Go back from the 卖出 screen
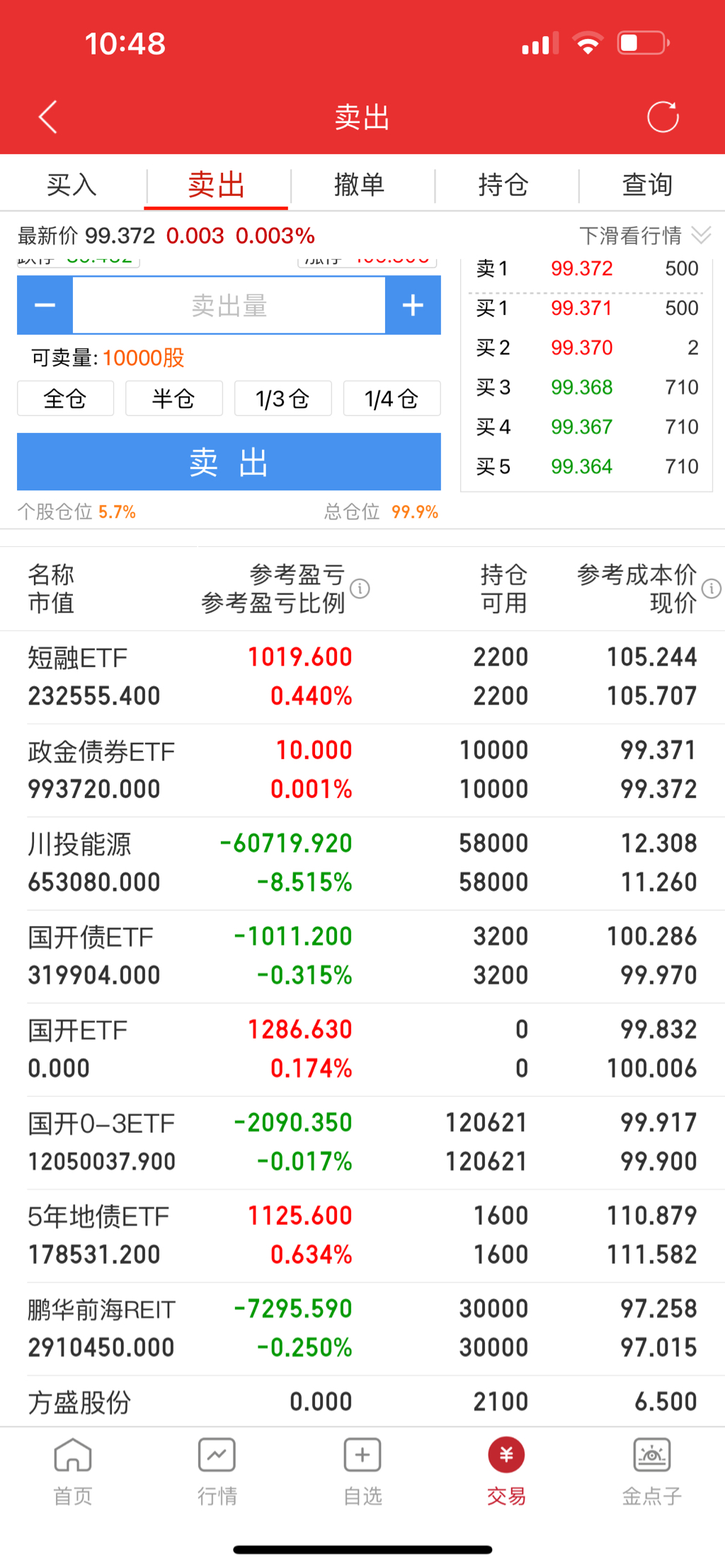Viewport: 725px width, 1568px height. point(47,117)
